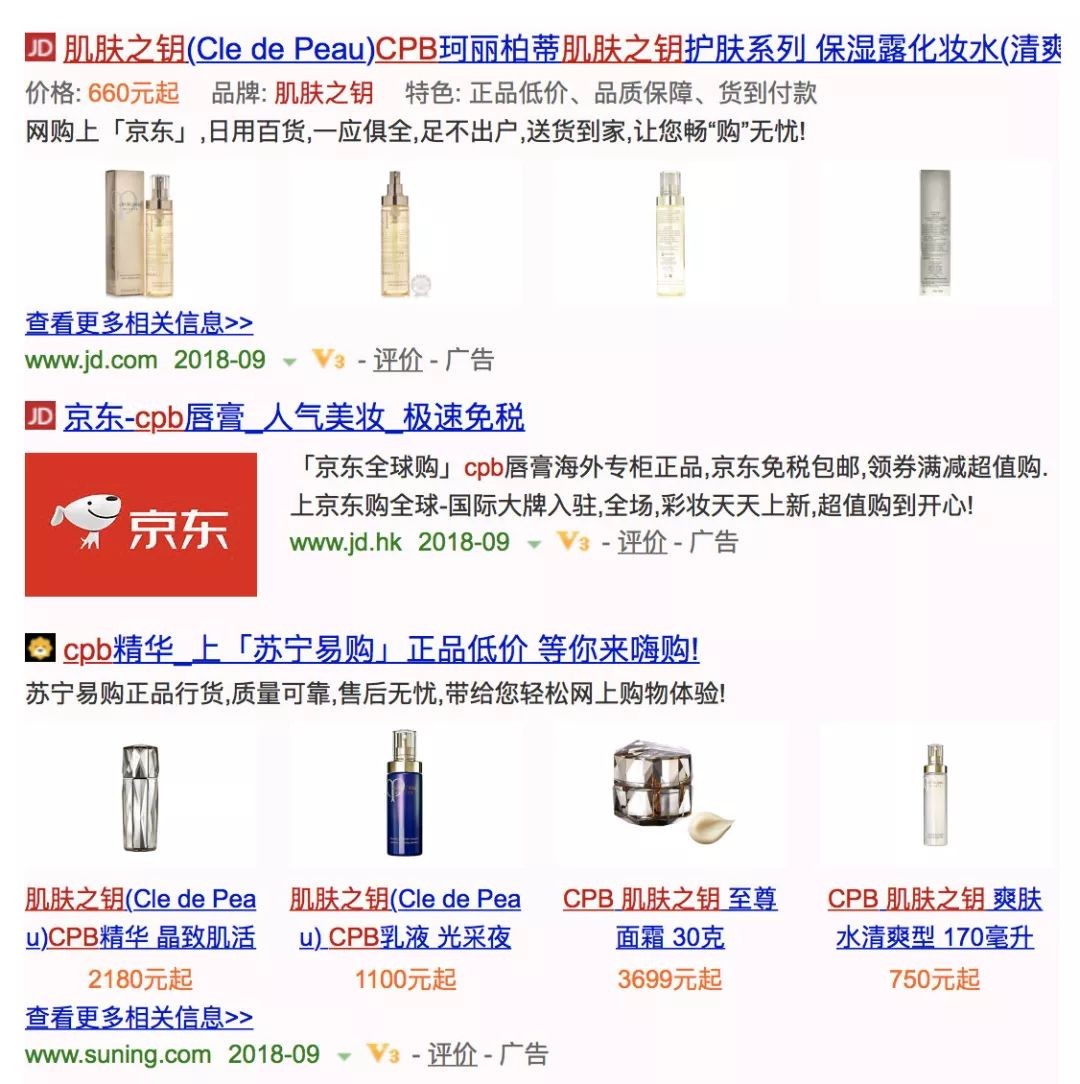Tap 查看更多相关信息 under the jd.com ad

pyautogui.click(x=139, y=324)
